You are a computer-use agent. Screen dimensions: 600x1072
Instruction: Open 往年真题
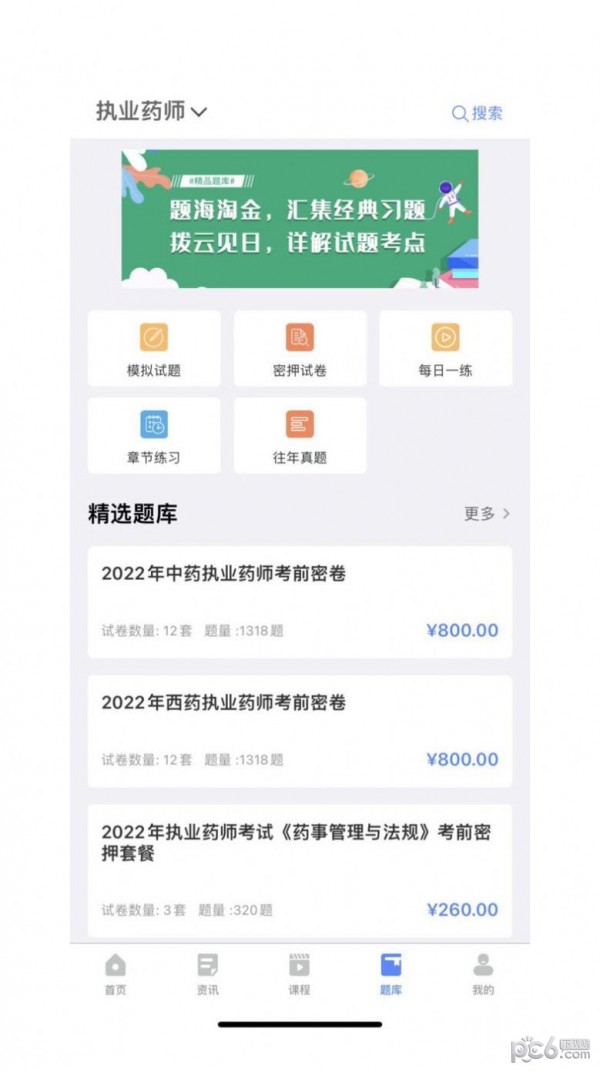(x=300, y=435)
